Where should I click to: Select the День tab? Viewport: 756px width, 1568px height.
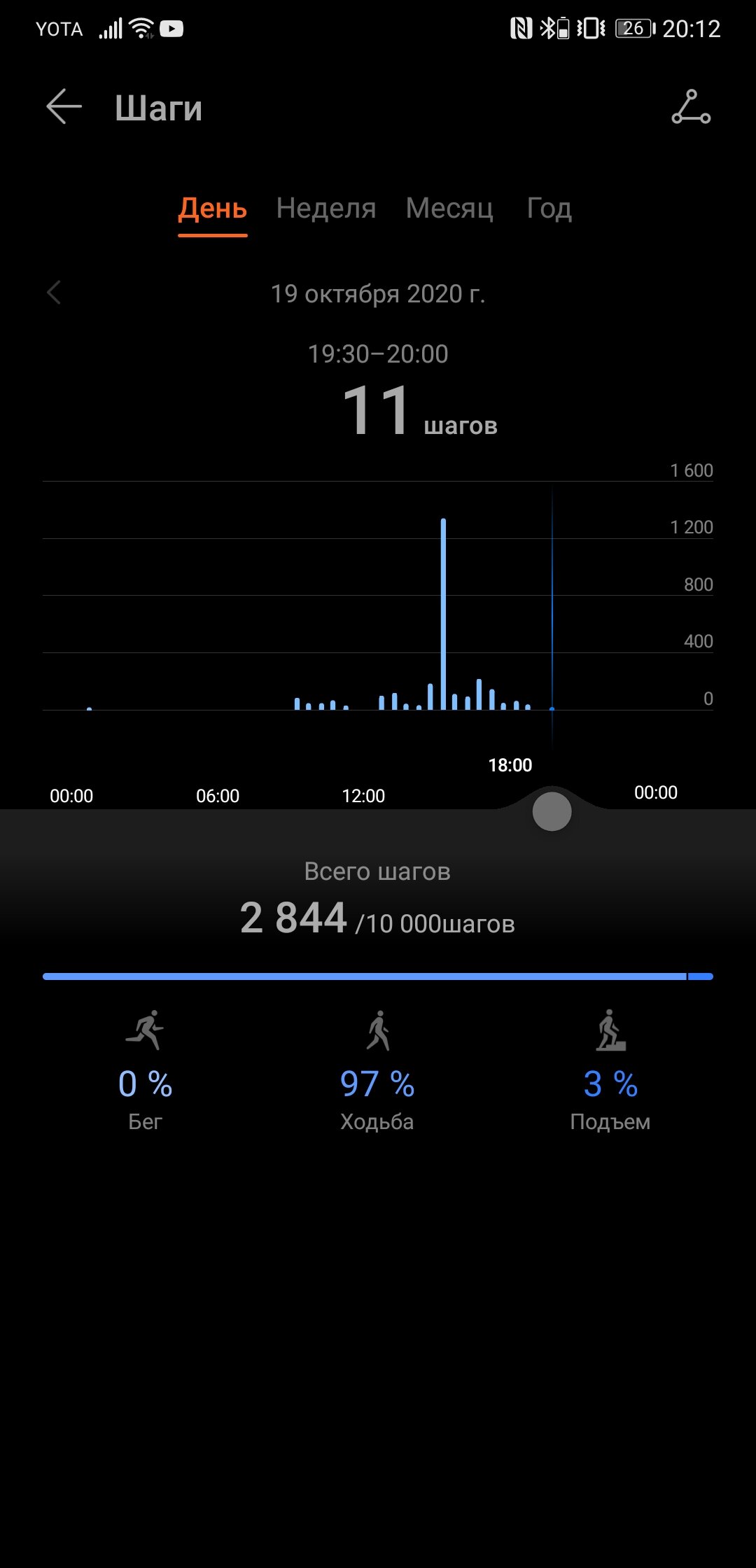pos(213,209)
